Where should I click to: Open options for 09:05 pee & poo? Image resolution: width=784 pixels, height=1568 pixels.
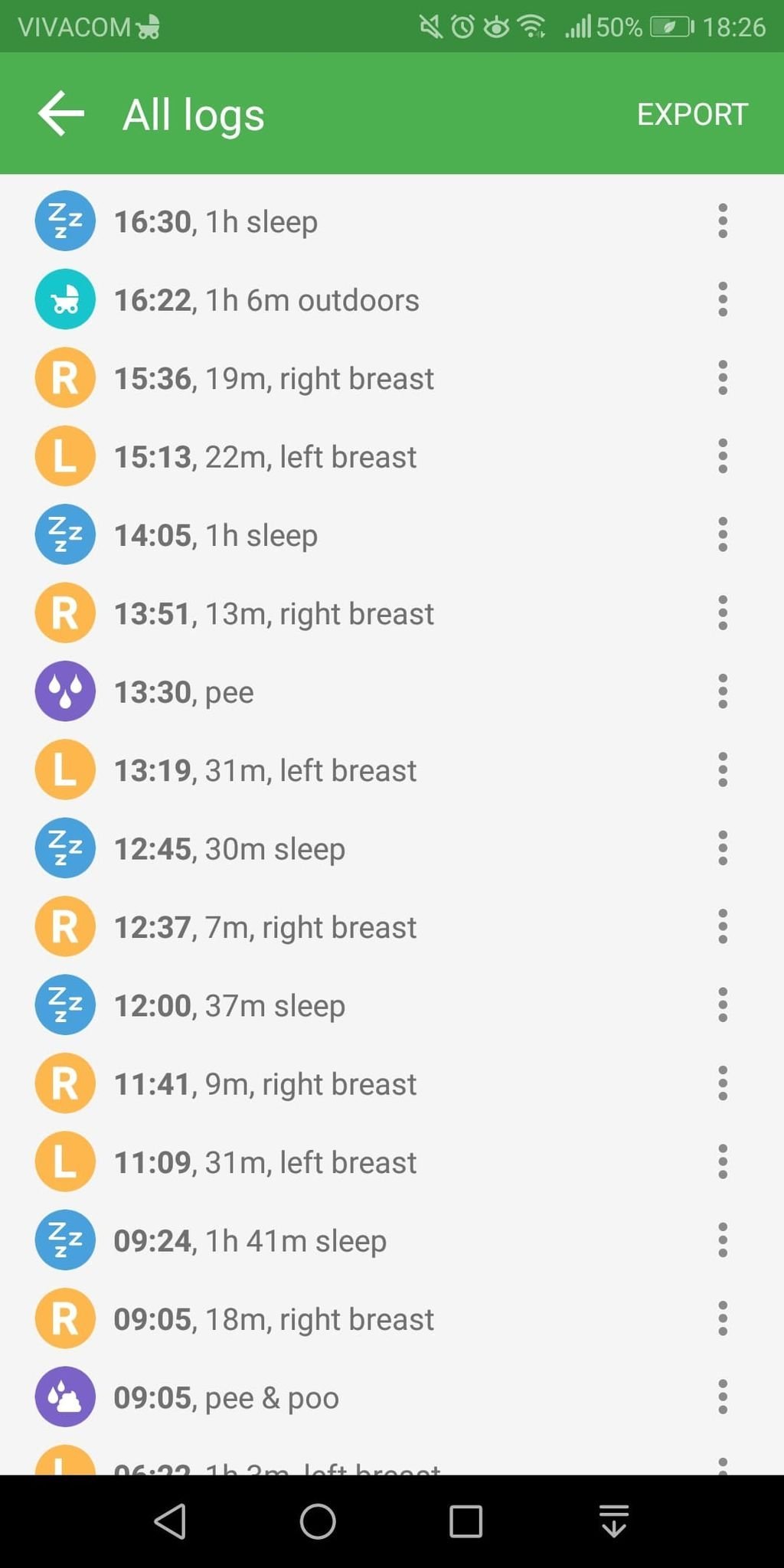click(x=722, y=1397)
